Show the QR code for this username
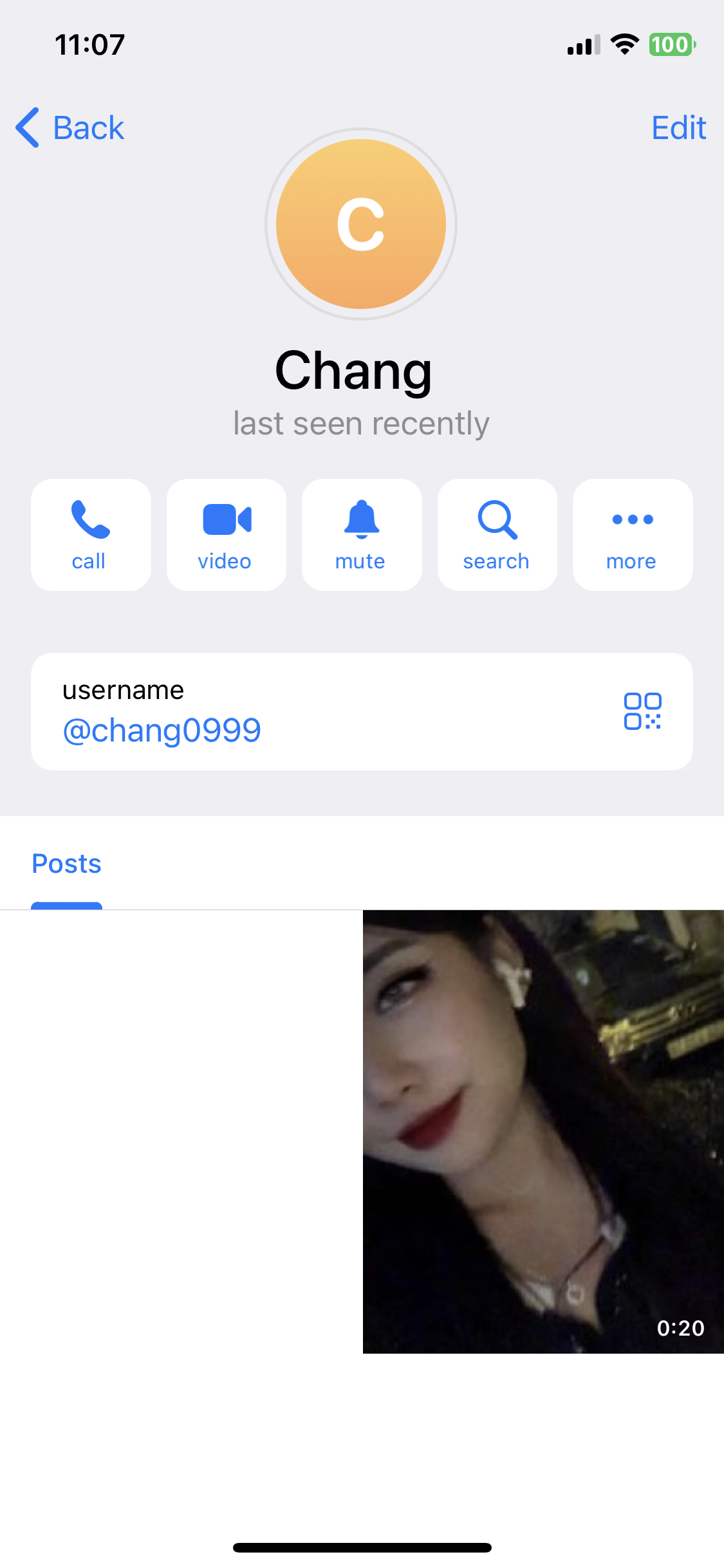Image resolution: width=724 pixels, height=1568 pixels. click(x=642, y=711)
